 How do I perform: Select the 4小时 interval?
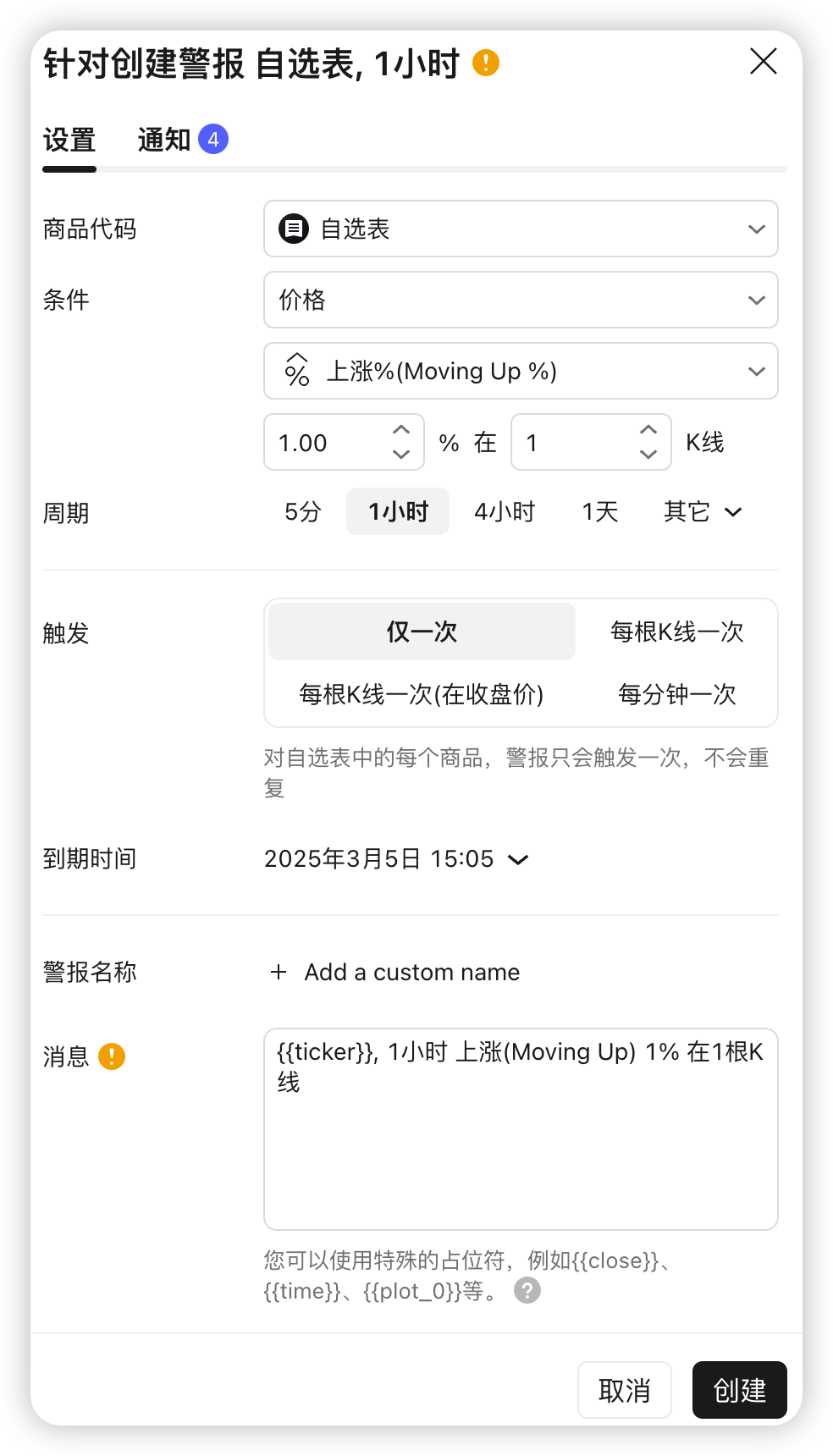pyautogui.click(x=505, y=512)
